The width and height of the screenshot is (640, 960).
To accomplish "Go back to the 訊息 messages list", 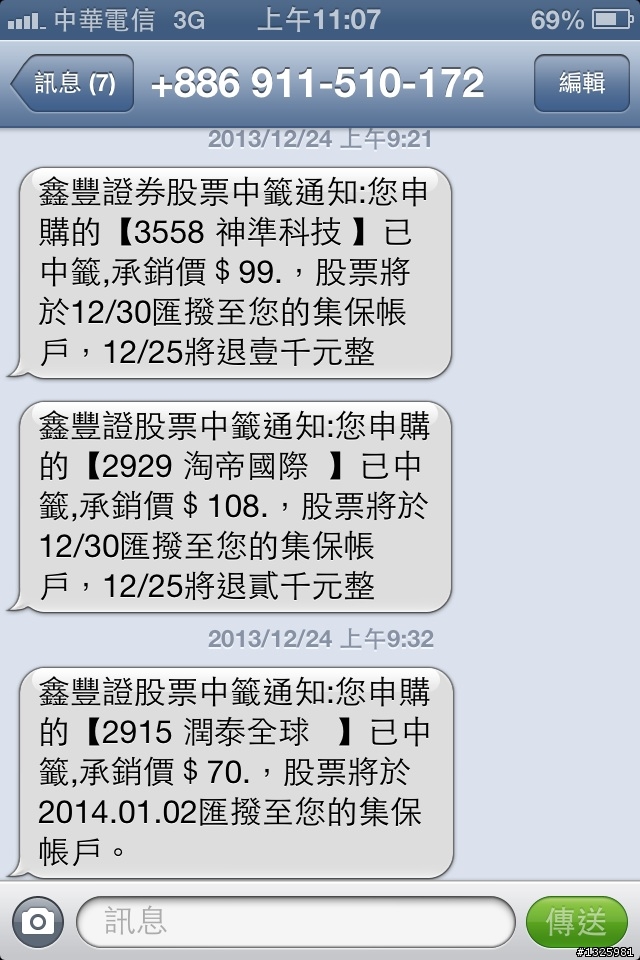I will point(72,84).
